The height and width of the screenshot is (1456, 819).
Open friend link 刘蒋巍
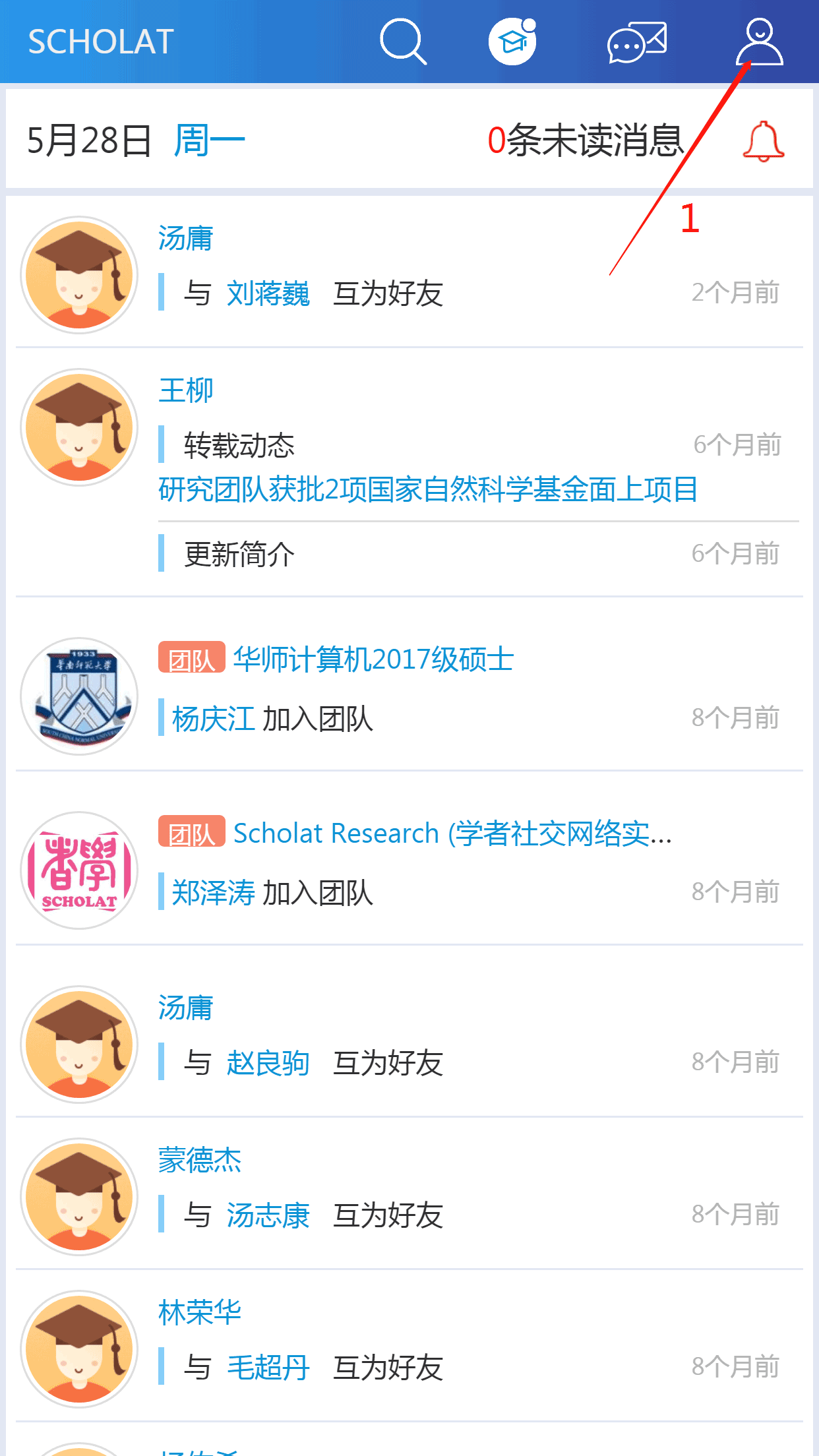(268, 293)
